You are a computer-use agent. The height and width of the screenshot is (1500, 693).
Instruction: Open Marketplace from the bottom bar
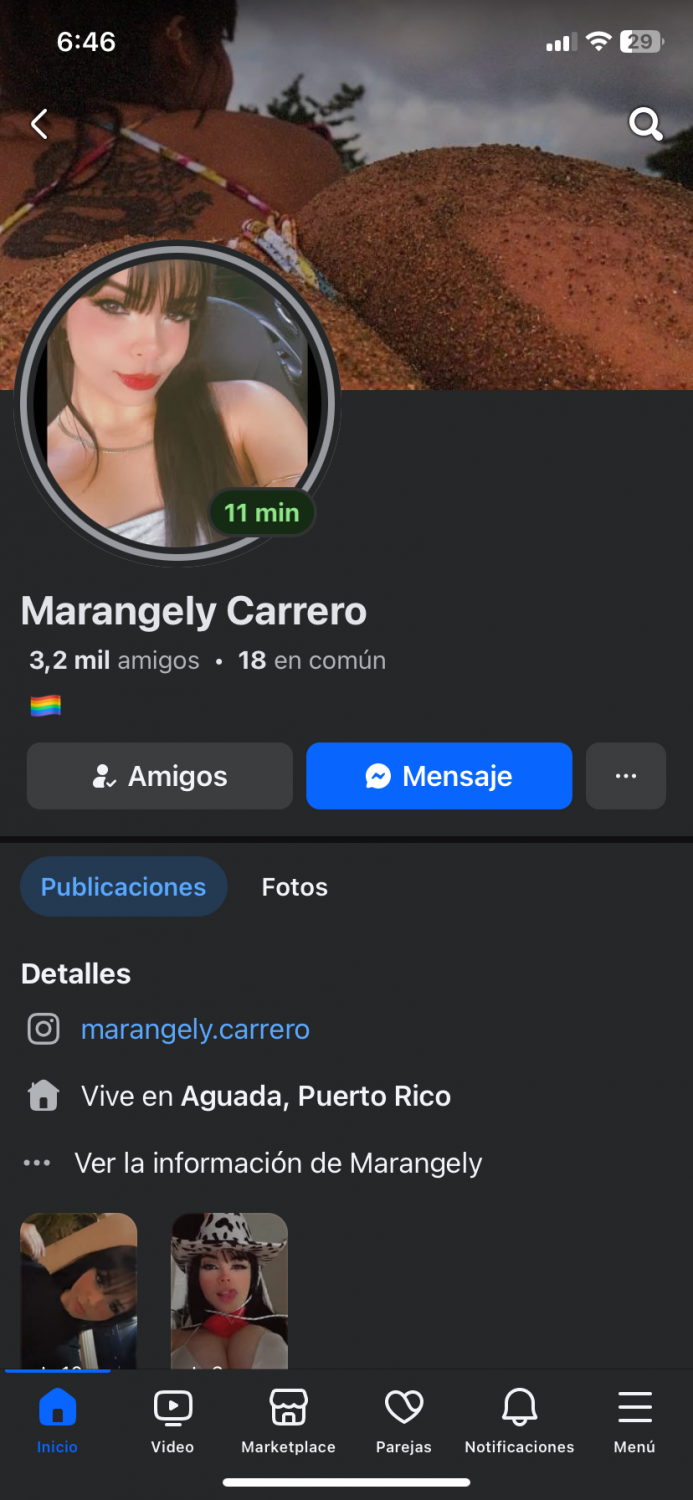pyautogui.click(x=288, y=1420)
